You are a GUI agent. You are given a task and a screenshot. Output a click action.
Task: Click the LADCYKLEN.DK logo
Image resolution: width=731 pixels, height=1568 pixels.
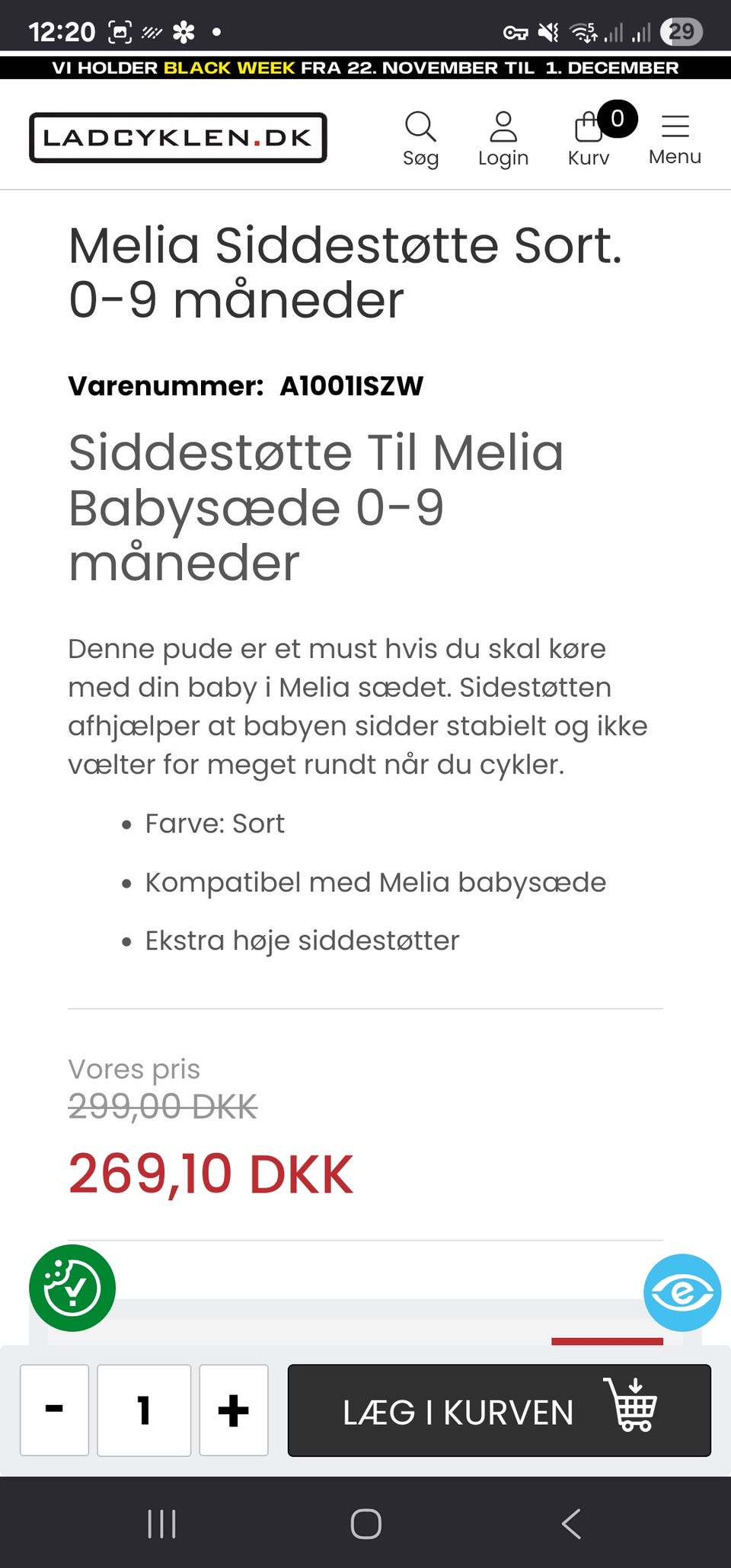pyautogui.click(x=177, y=137)
